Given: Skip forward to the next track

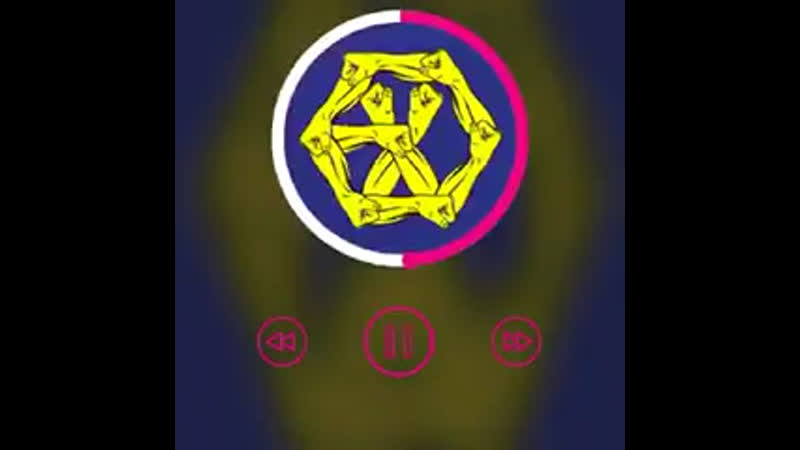Looking at the screenshot, I should 516,342.
